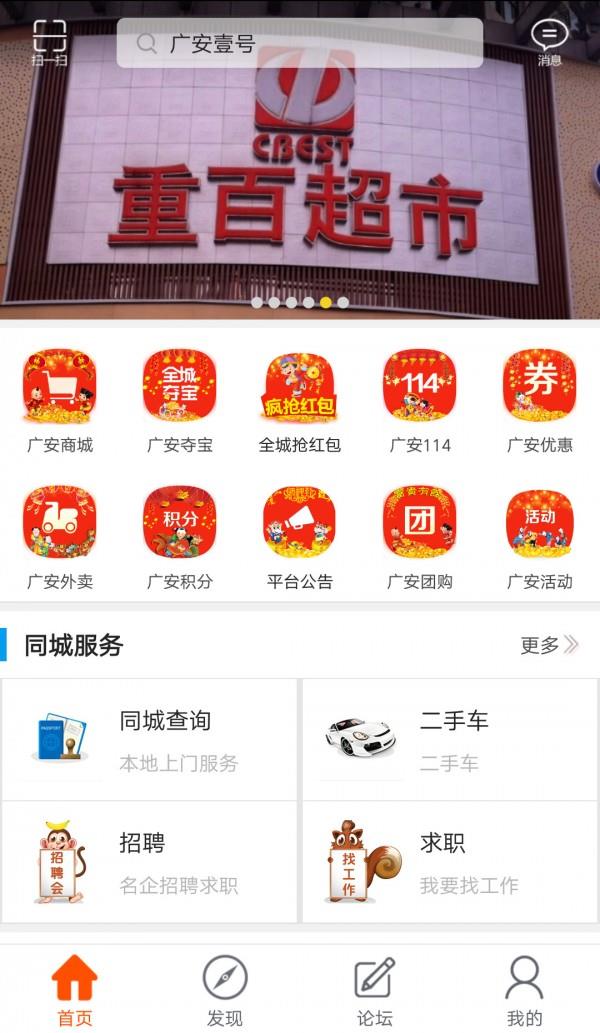Open 广安团购 group buying

point(420,537)
